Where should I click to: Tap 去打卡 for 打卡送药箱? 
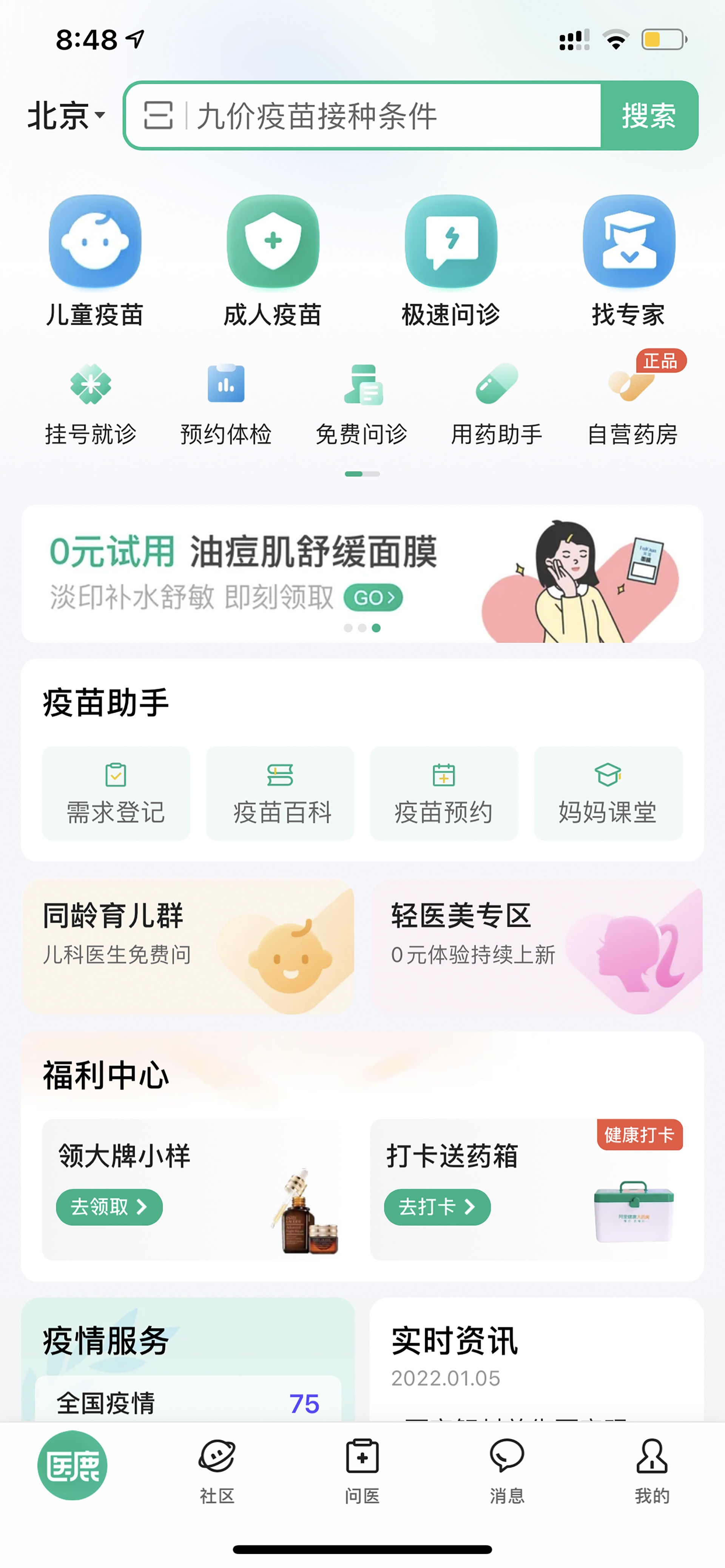point(437,1207)
